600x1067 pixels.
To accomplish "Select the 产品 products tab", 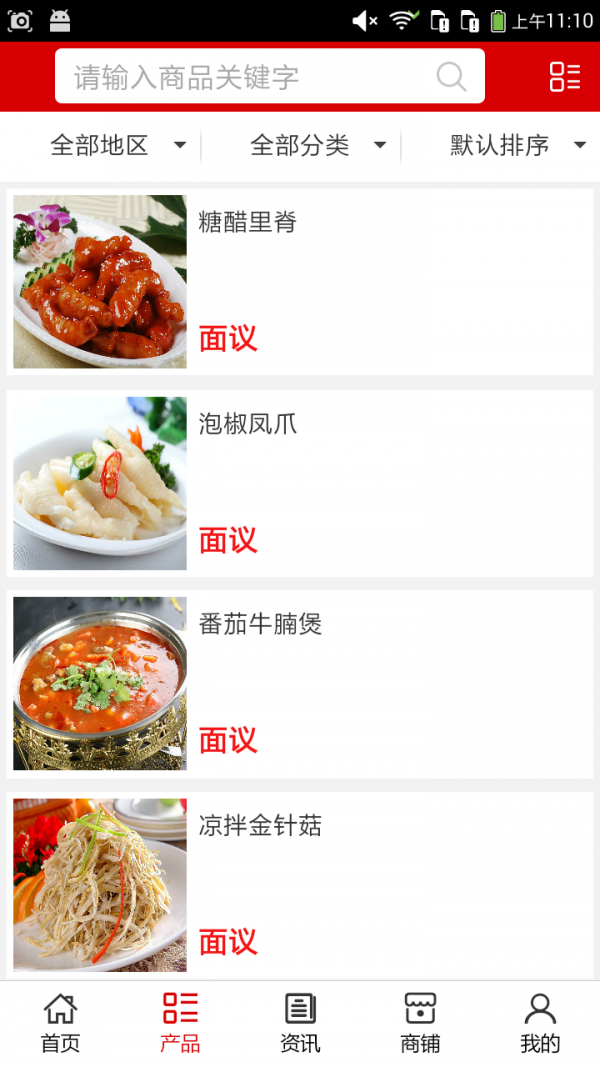I will coord(180,1024).
